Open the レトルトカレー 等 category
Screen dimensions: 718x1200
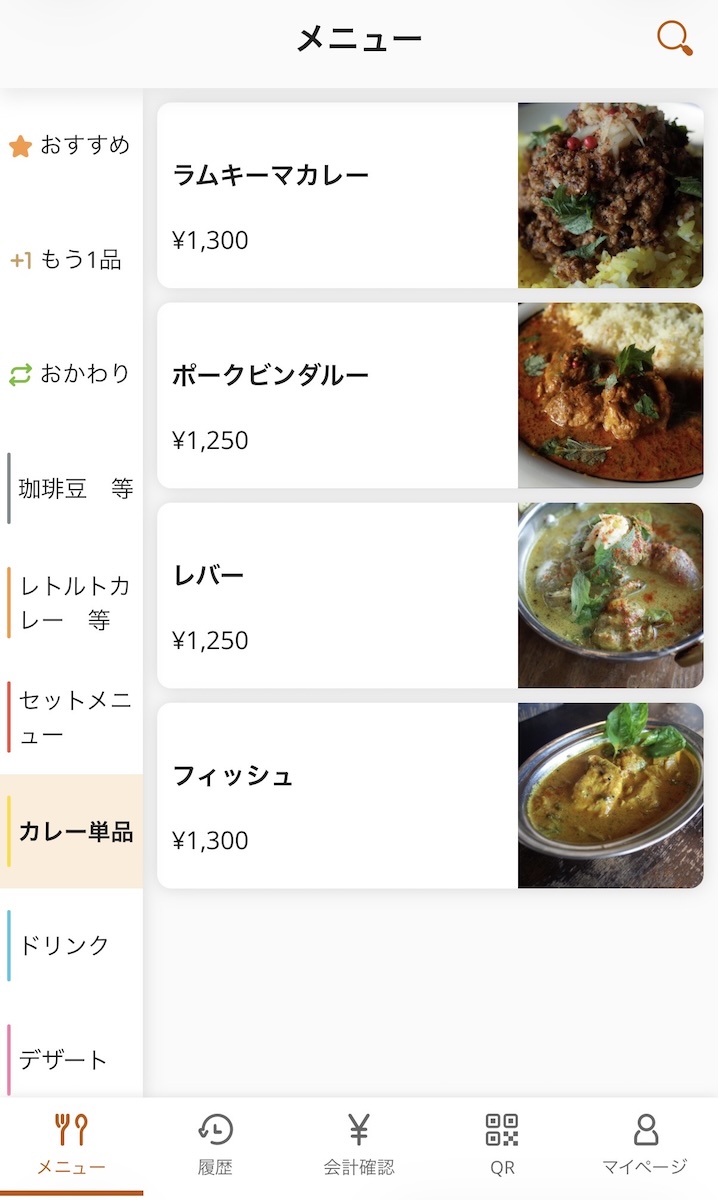tap(74, 602)
